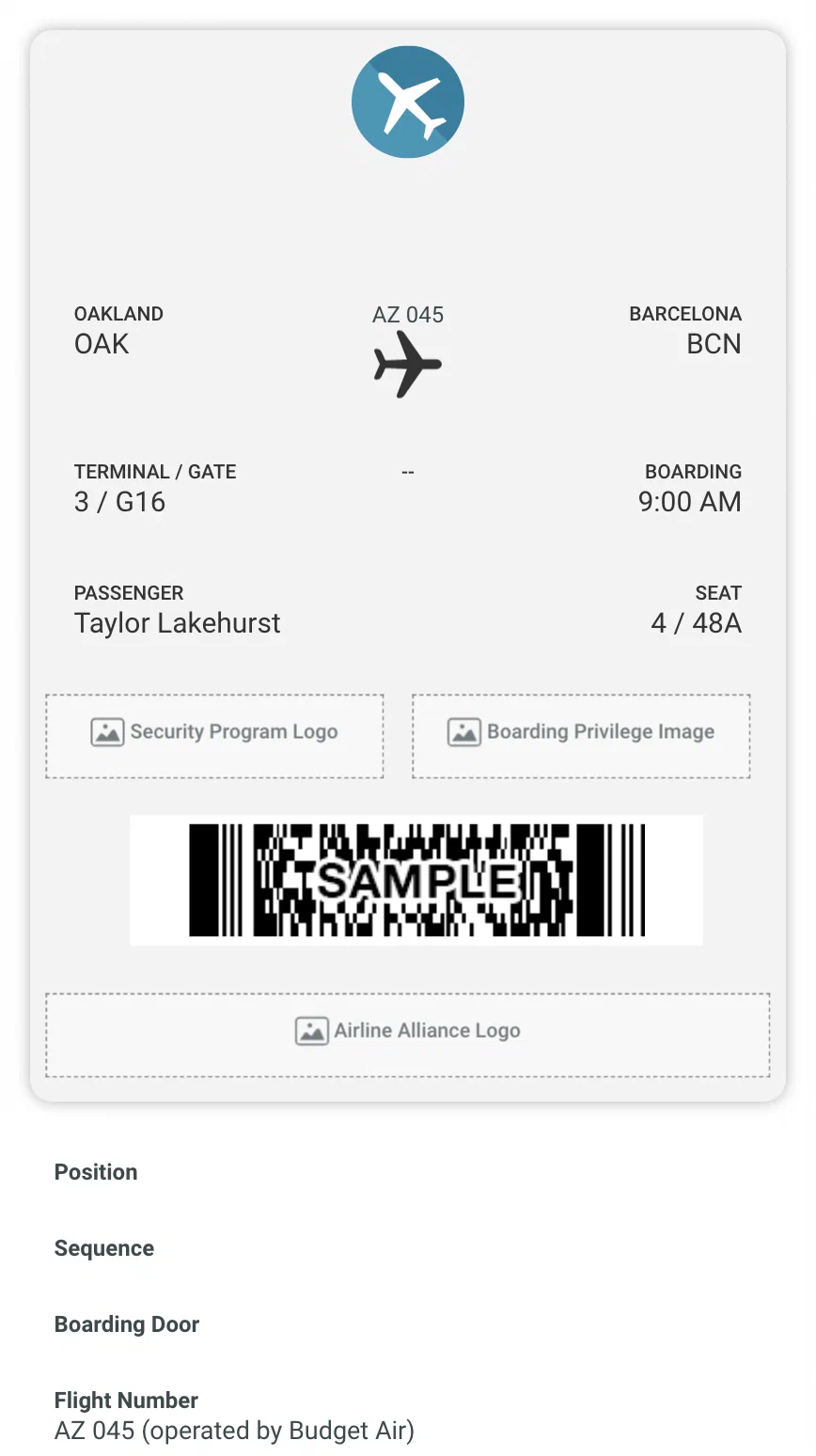Toggle the Airline Alliance Logo placeholder

pos(408,1035)
